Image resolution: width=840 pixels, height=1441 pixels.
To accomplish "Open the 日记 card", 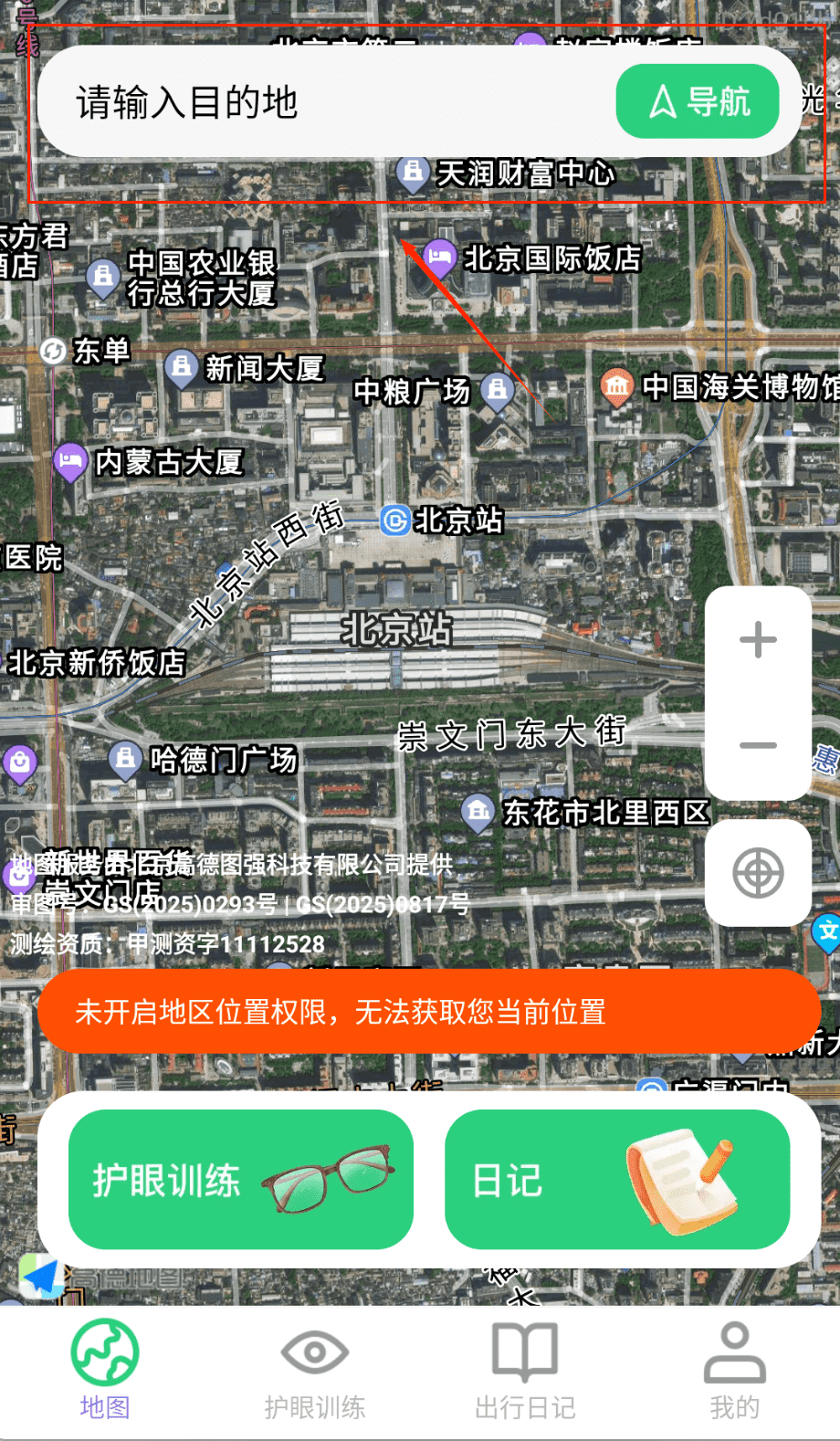I will click(x=617, y=1179).
